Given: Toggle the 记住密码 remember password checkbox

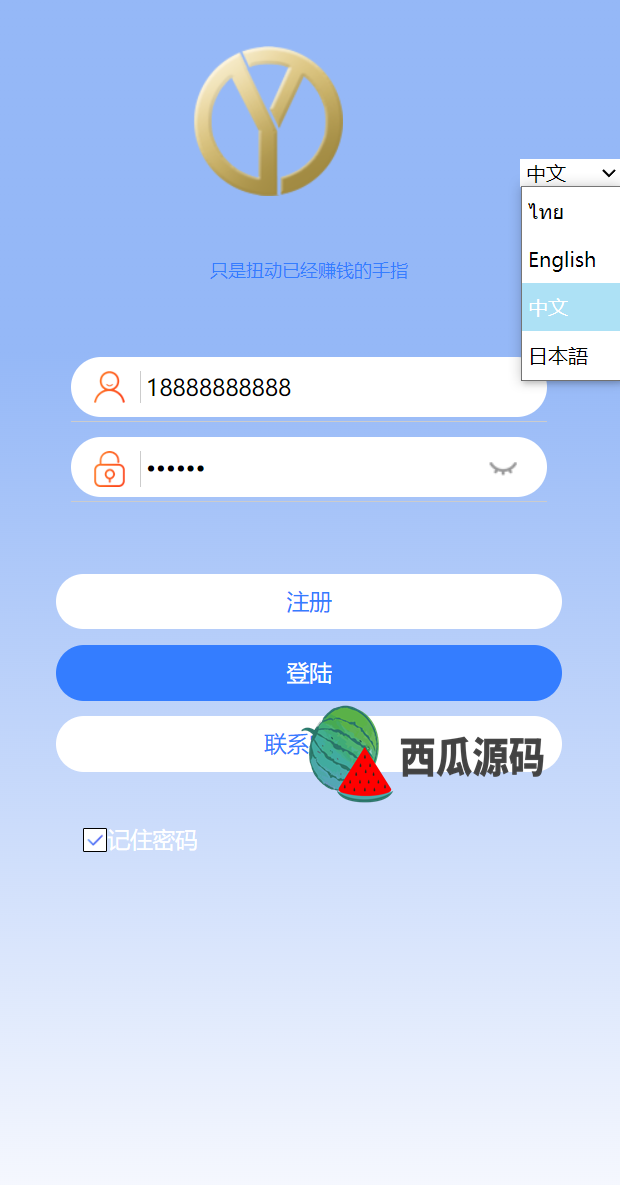Looking at the screenshot, I should coord(95,840).
